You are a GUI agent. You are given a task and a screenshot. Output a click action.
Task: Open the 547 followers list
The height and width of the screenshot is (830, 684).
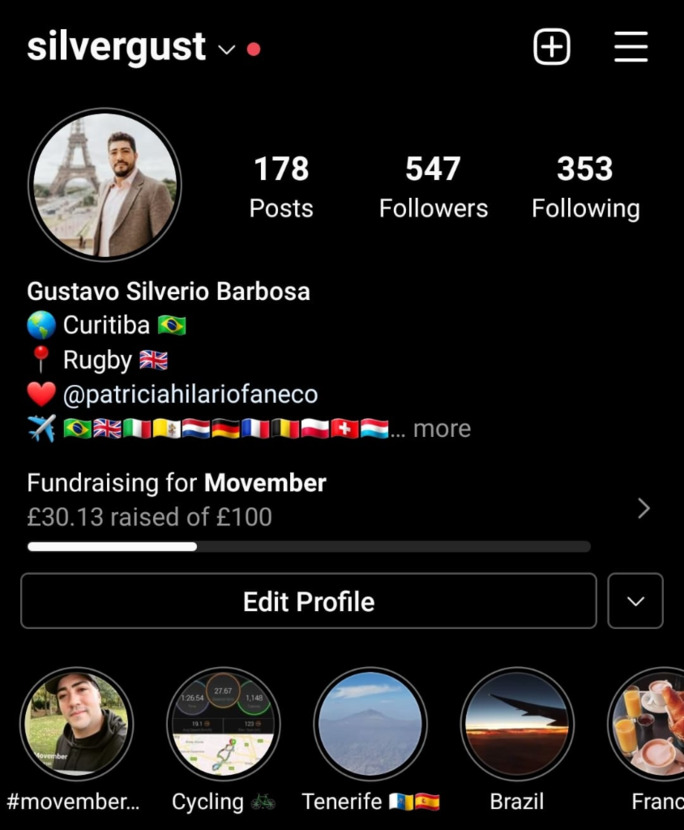tap(433, 186)
